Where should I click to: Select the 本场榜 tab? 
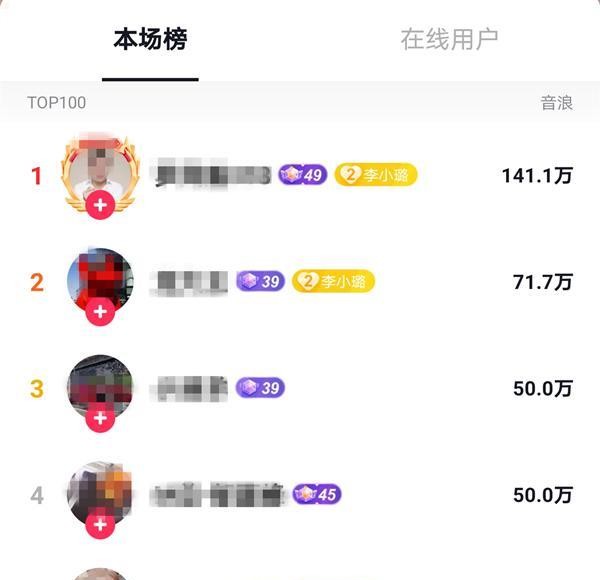pyautogui.click(x=150, y=40)
